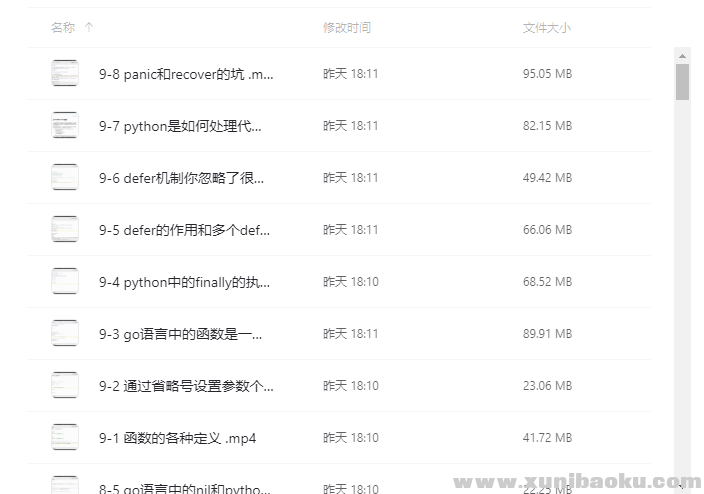
Task: Open 9-5 defer的作用和多个def file
Action: click(x=185, y=230)
